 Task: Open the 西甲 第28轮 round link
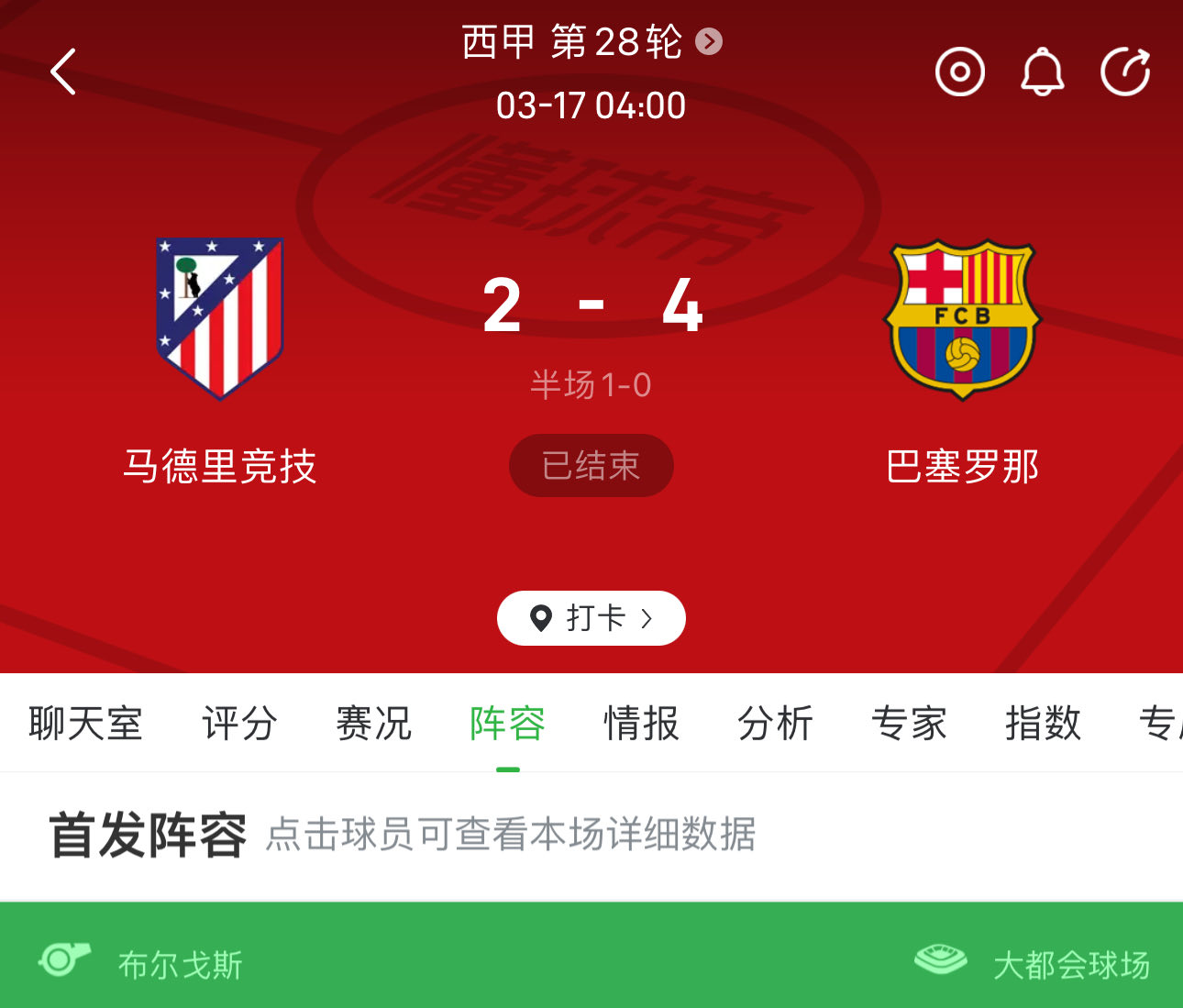click(x=591, y=42)
